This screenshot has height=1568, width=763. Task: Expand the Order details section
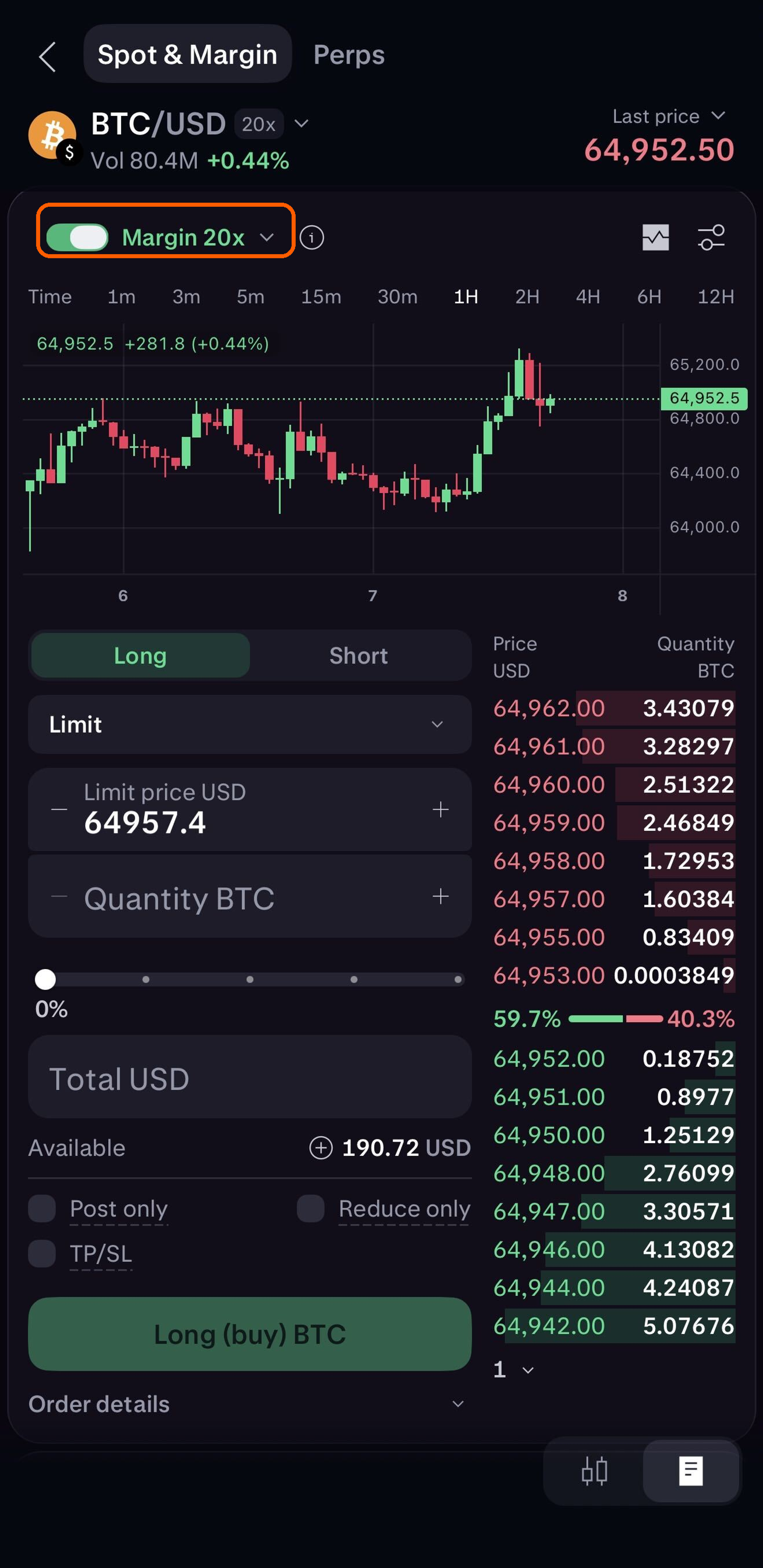pos(246,1403)
